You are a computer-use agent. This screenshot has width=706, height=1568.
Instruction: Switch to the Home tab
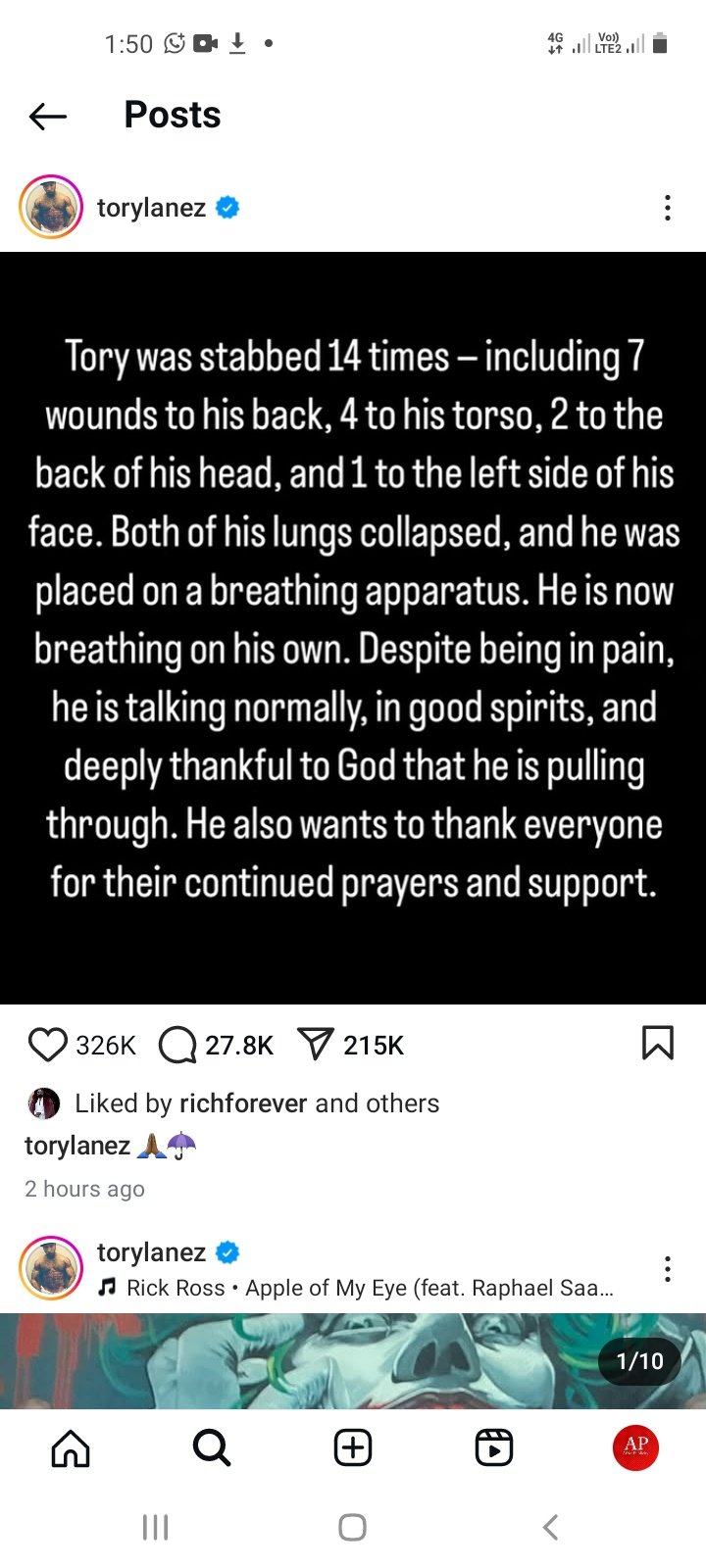(x=71, y=1447)
